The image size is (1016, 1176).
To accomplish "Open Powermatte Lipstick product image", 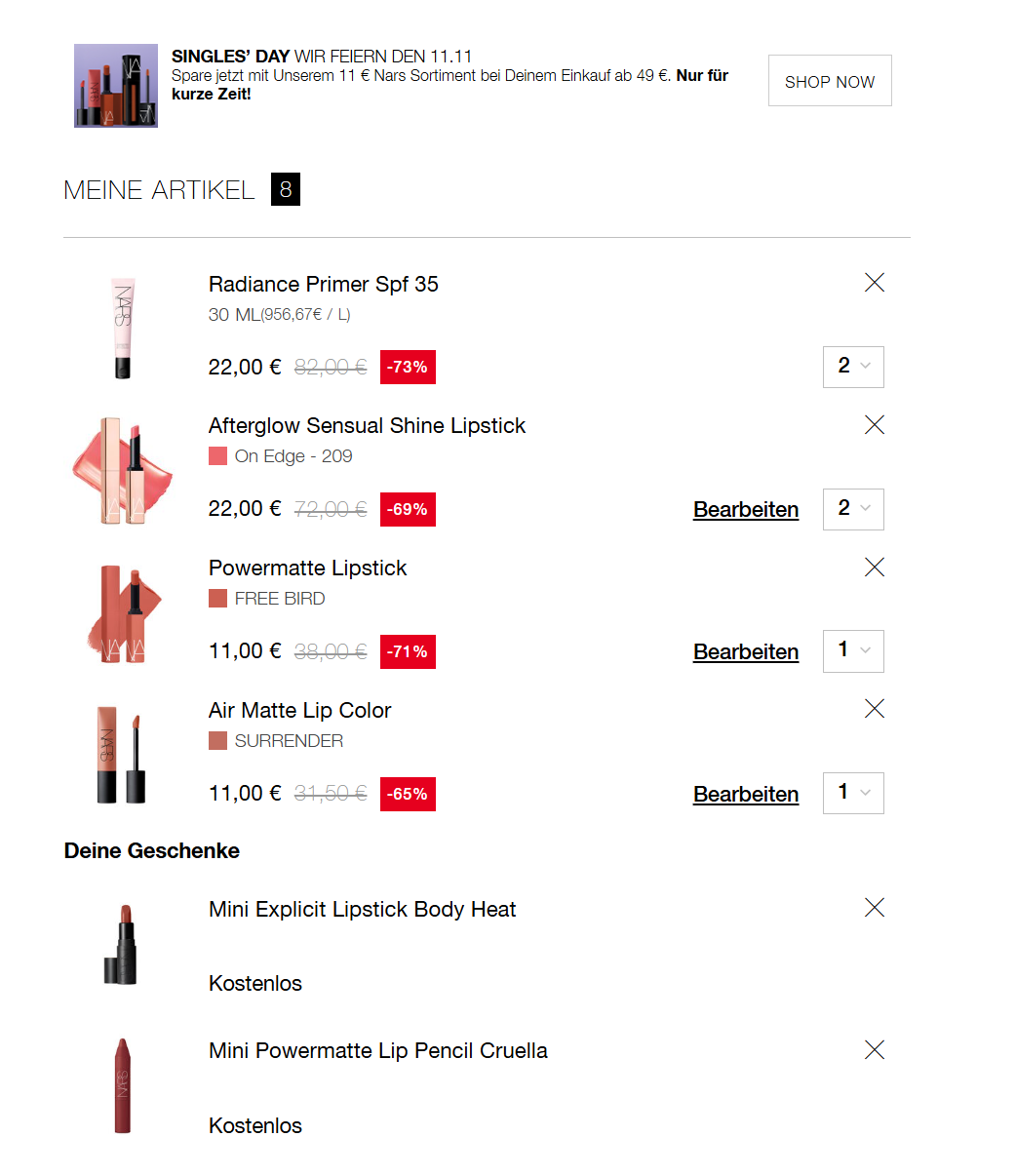I will pyautogui.click(x=122, y=614).
